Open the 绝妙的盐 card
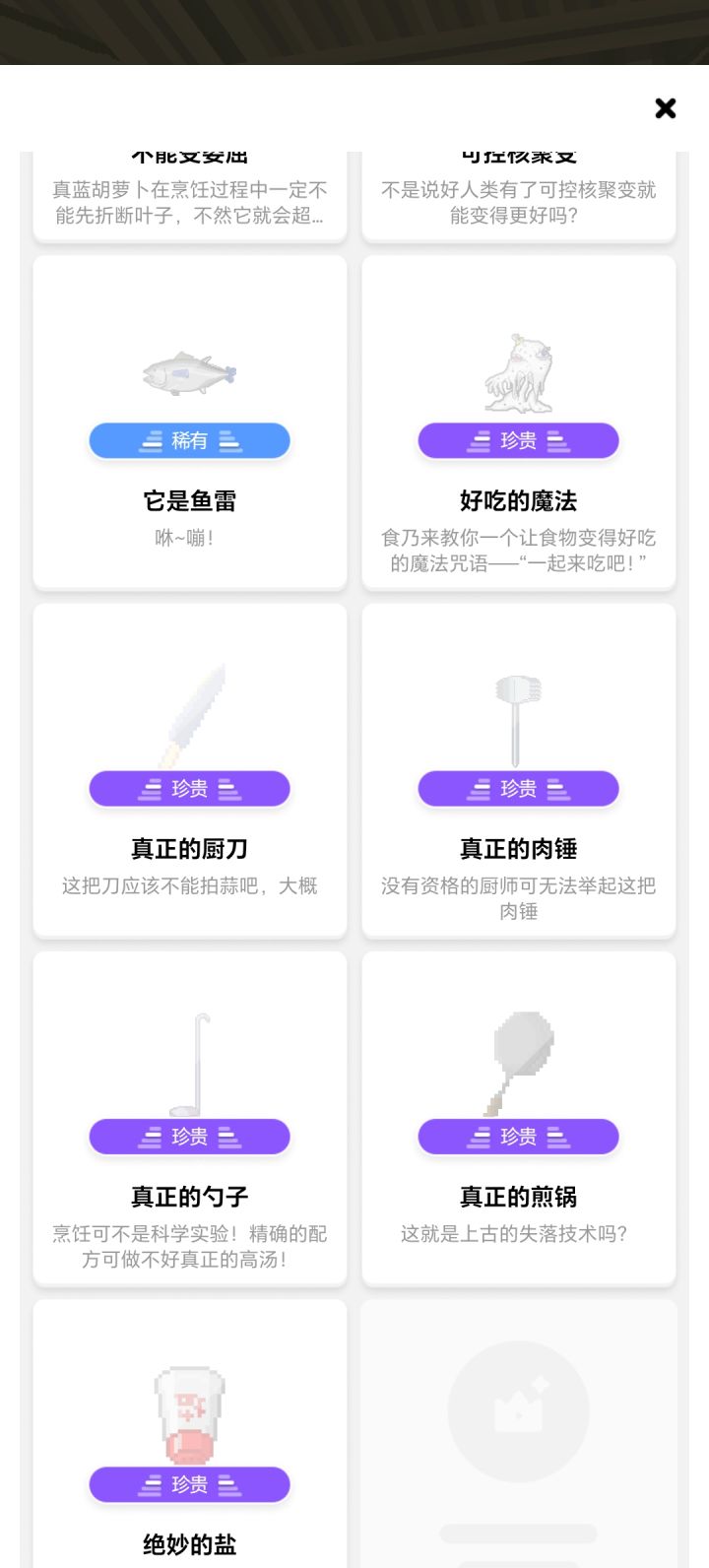709x1568 pixels. pyautogui.click(x=190, y=1434)
